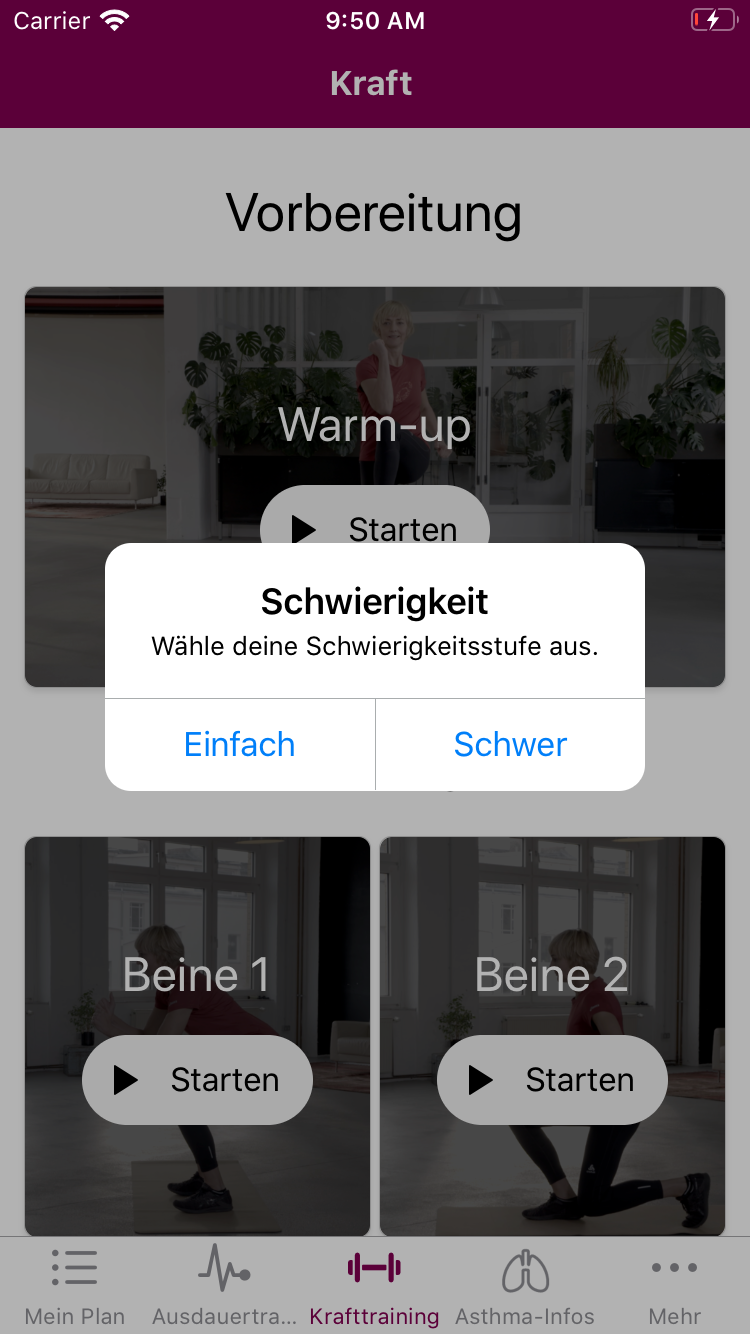
Task: Tap Starten for Beine 2
Action: point(552,1080)
